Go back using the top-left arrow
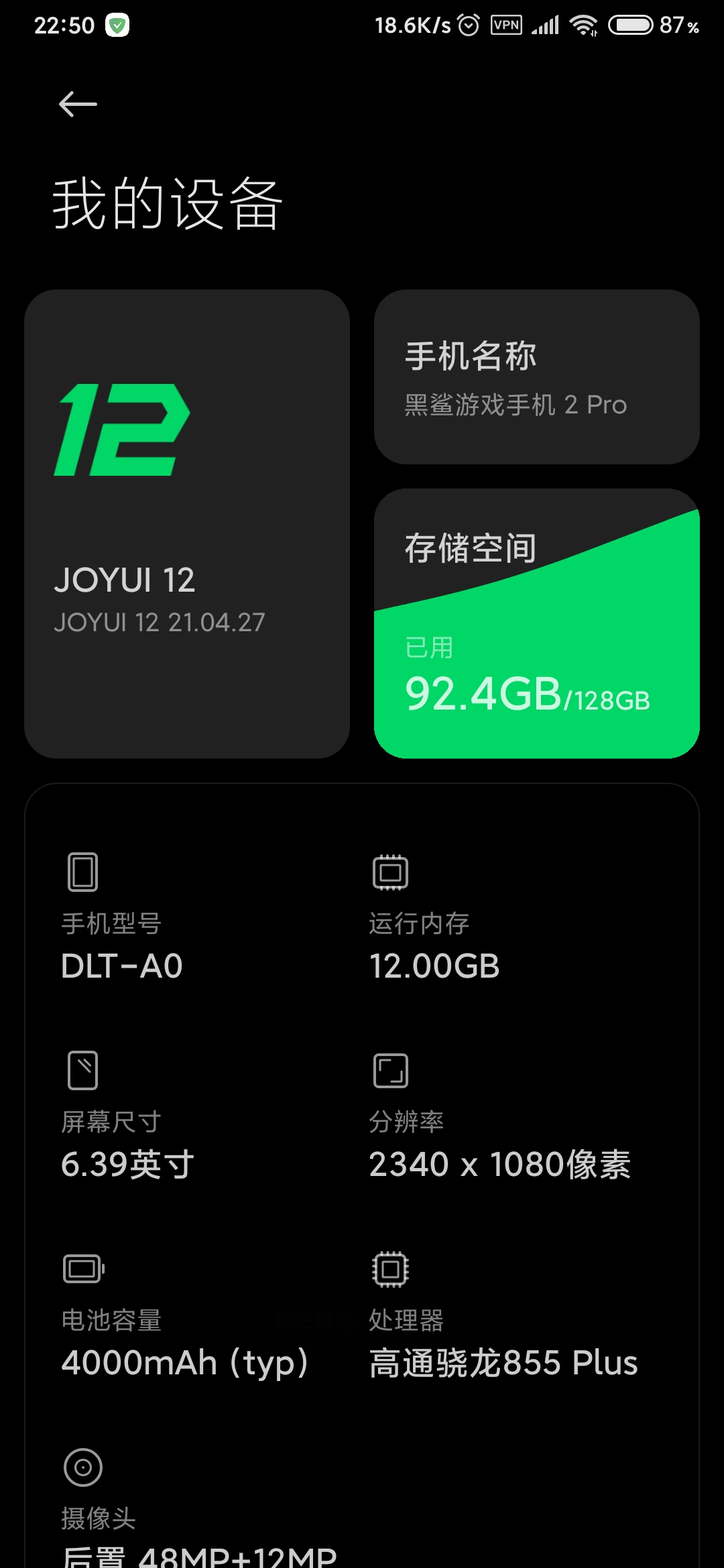The height and width of the screenshot is (1568, 724). (78, 105)
